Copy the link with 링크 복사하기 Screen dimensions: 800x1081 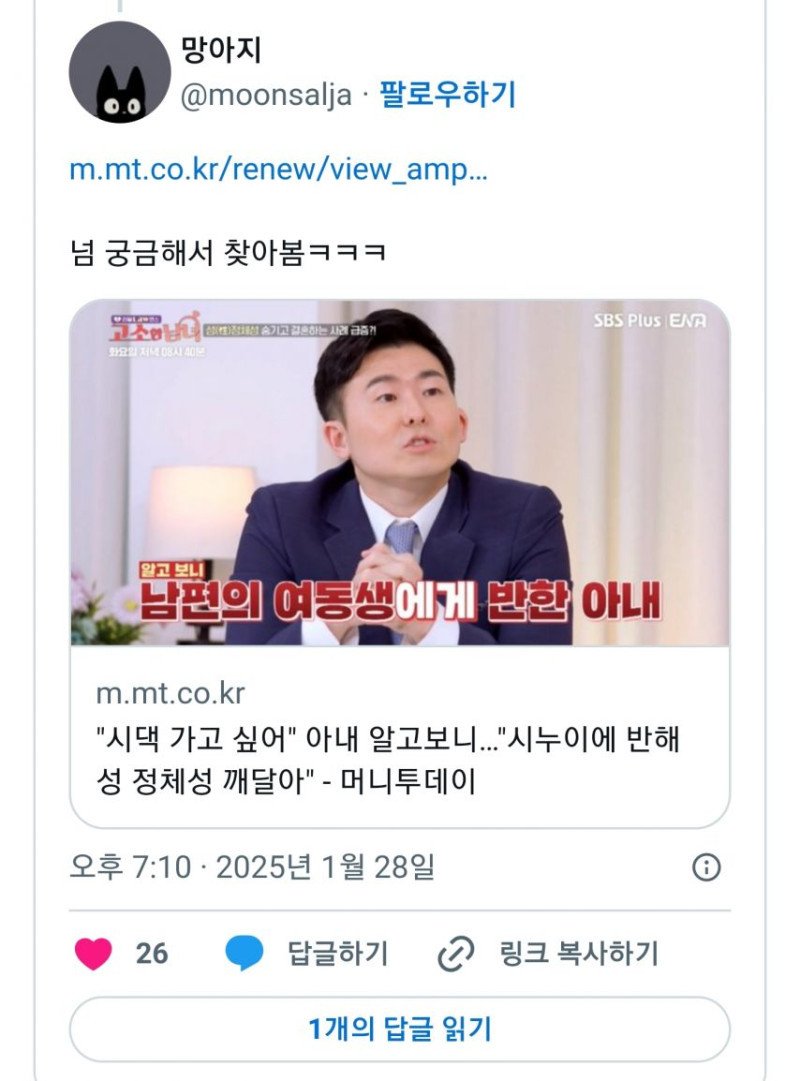click(x=549, y=953)
